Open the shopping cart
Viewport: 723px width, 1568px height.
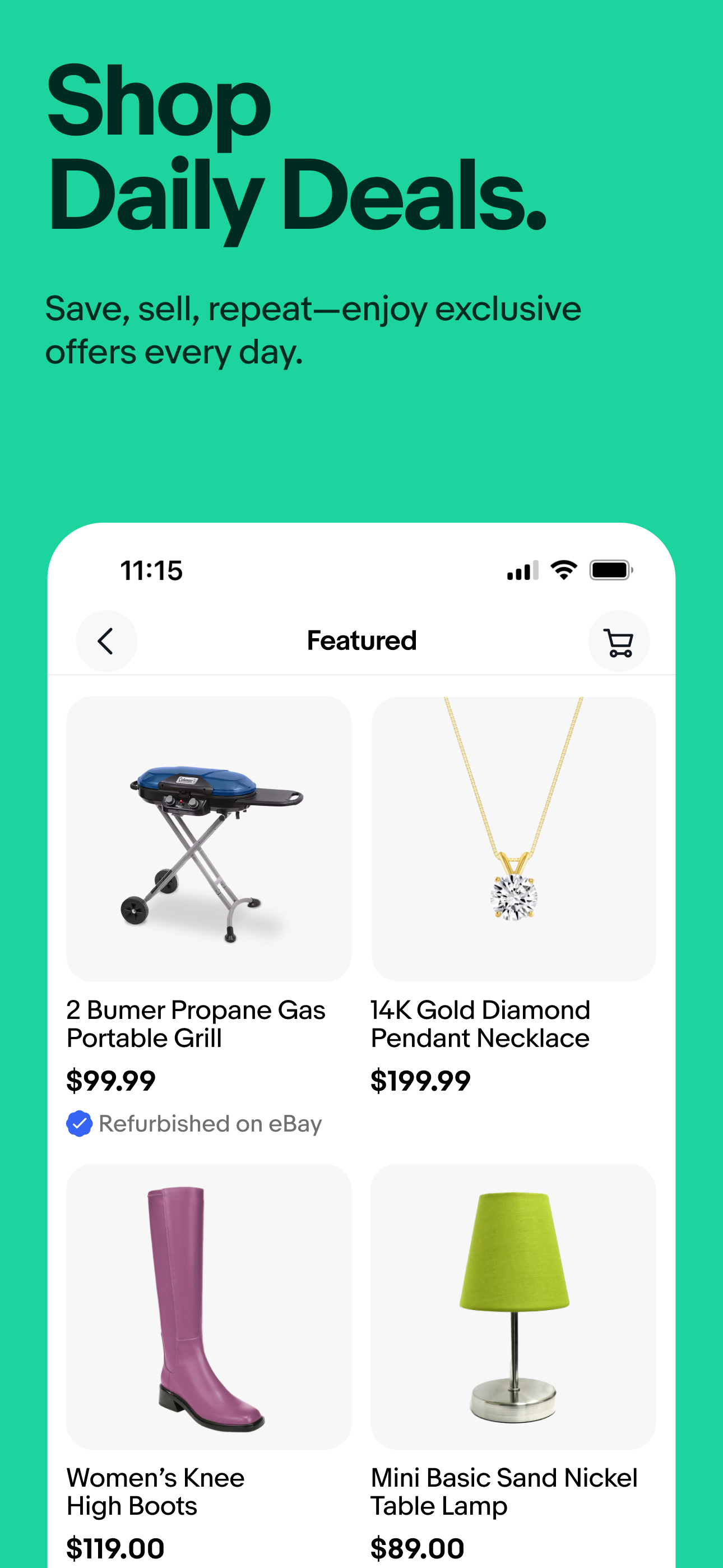(618, 640)
